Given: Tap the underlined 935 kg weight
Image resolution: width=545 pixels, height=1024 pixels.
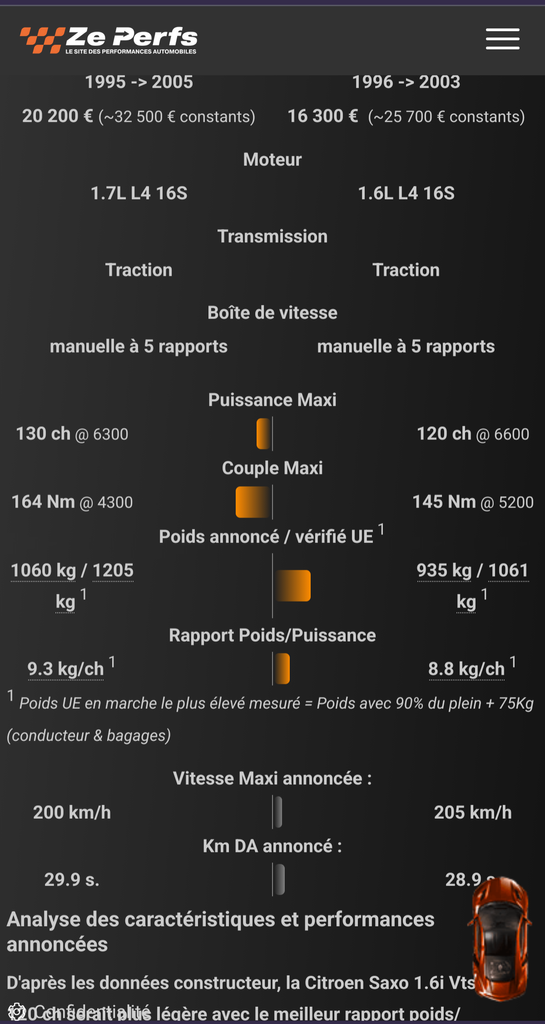Looking at the screenshot, I should click(x=444, y=571).
